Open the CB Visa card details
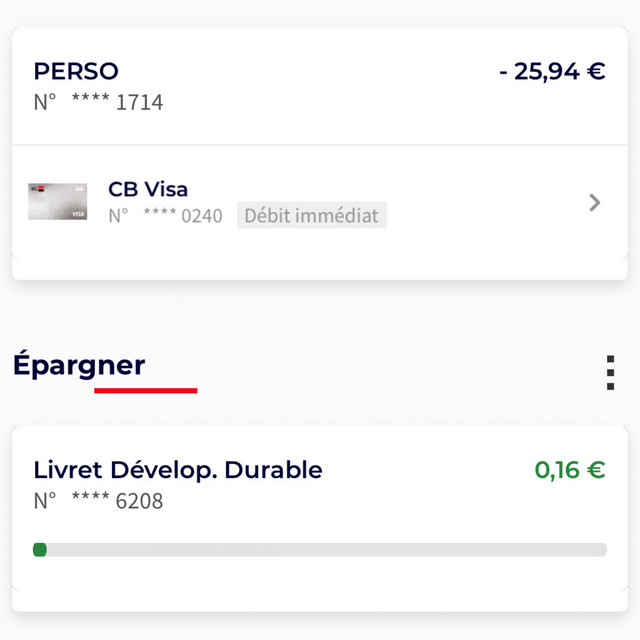 coord(320,203)
